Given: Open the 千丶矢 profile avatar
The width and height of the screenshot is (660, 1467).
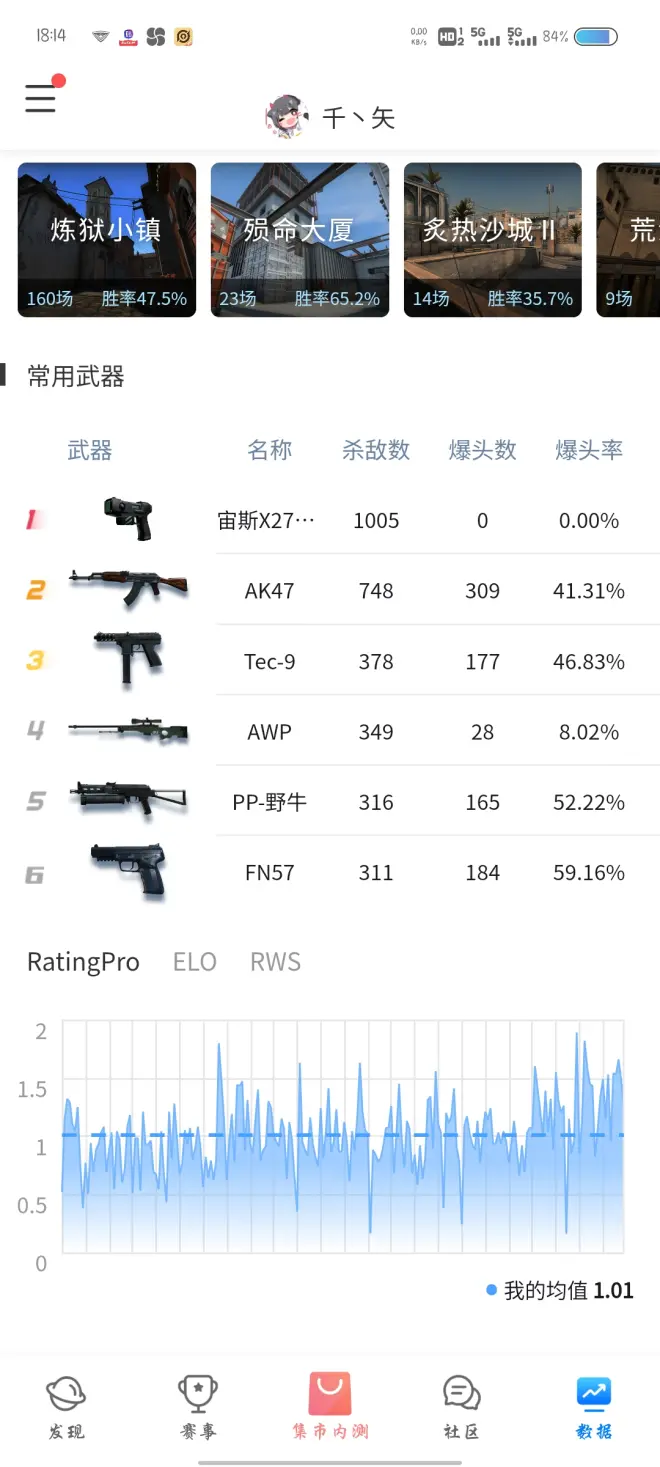Looking at the screenshot, I should tap(284, 117).
